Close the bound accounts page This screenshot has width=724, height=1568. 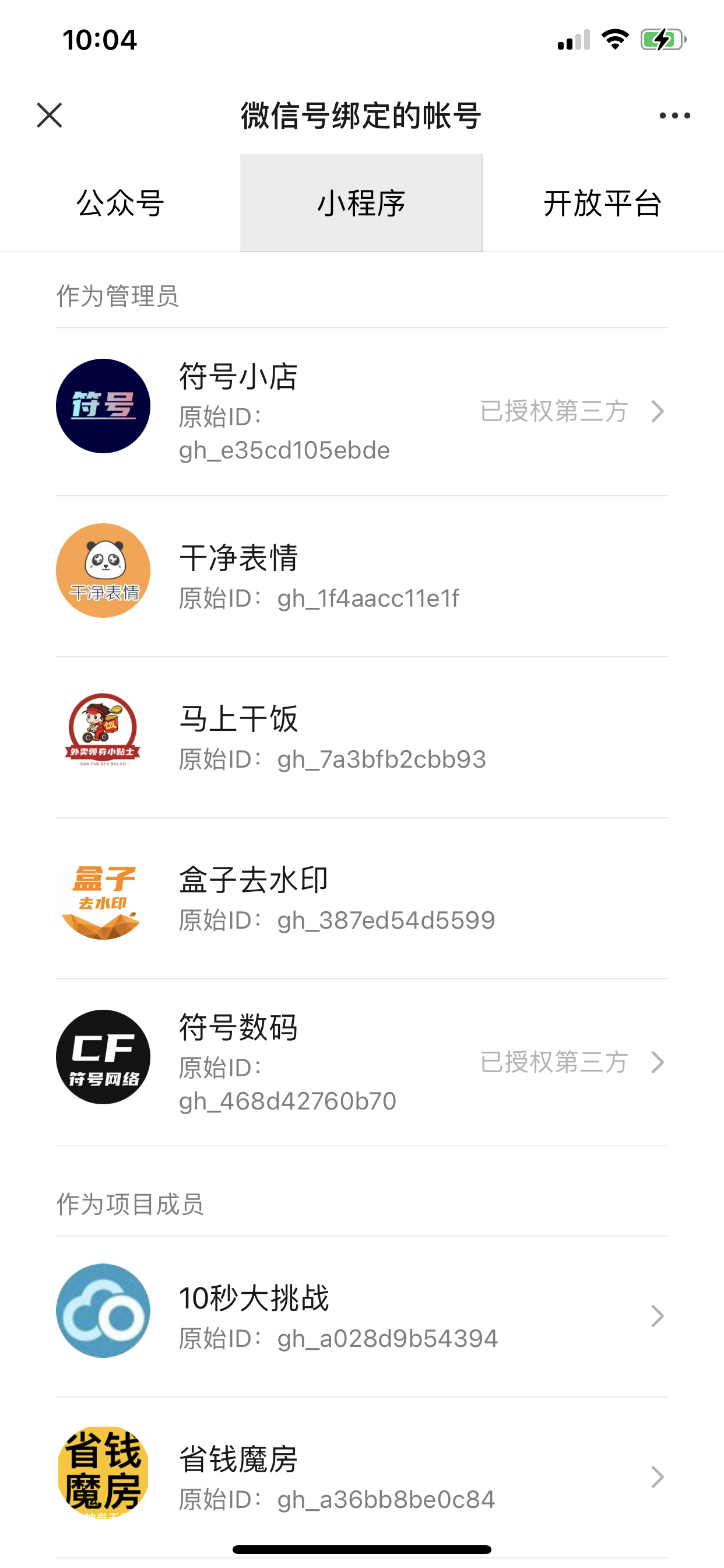50,115
